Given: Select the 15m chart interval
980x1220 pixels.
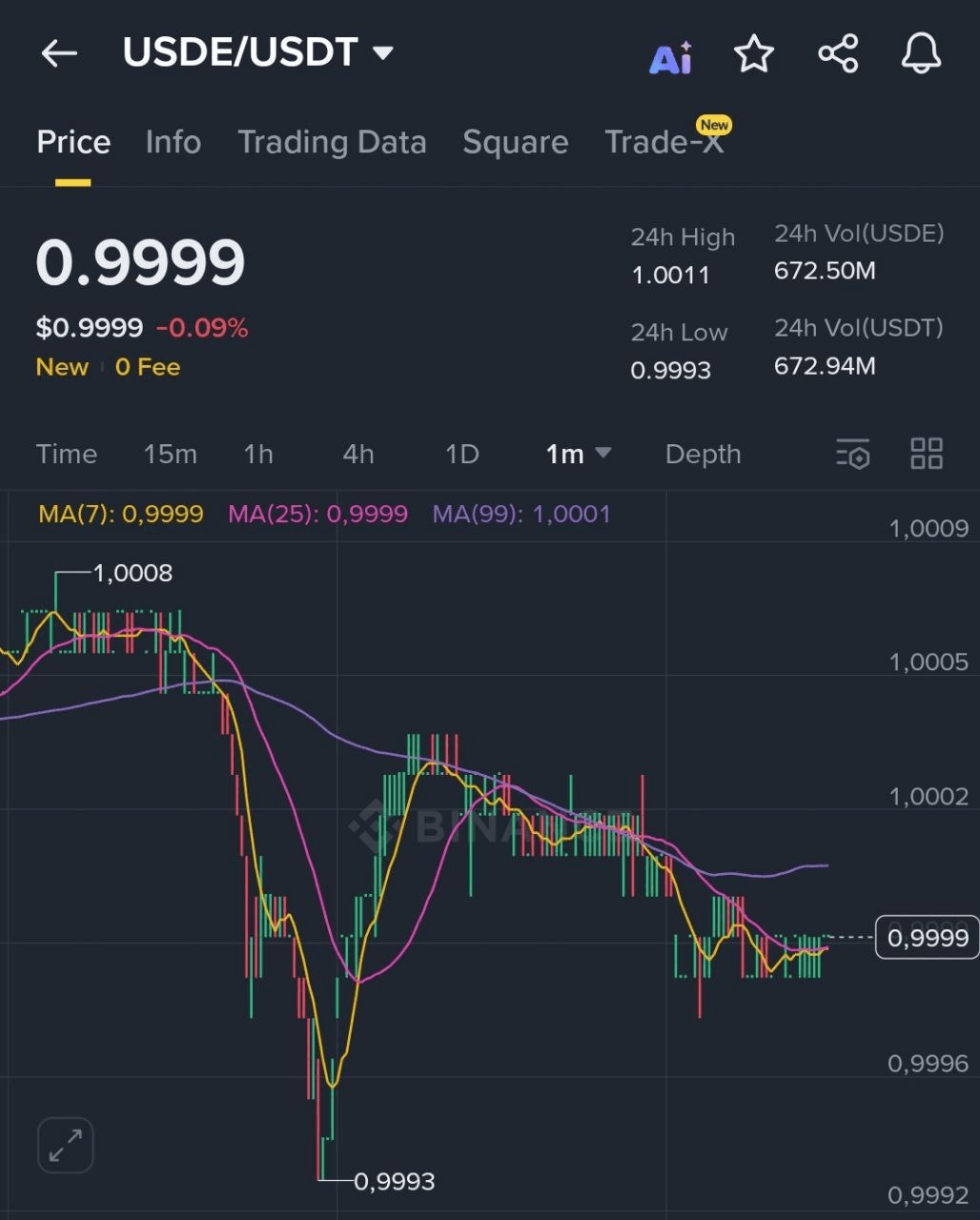Looking at the screenshot, I should point(170,454).
